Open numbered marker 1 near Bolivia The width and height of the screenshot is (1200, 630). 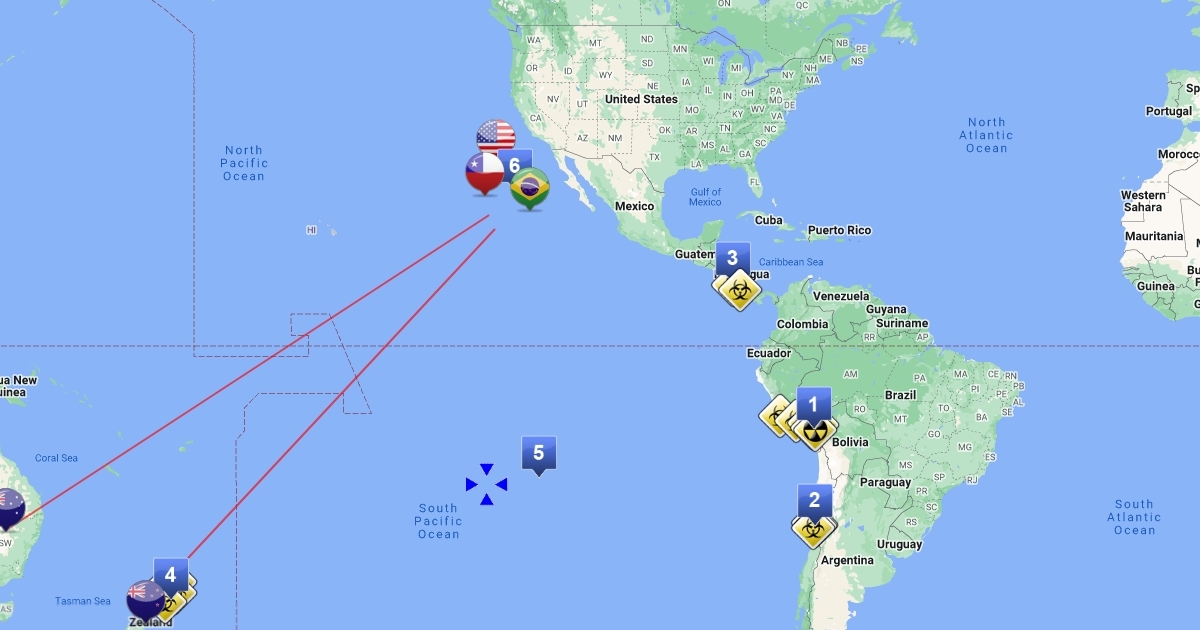(813, 404)
